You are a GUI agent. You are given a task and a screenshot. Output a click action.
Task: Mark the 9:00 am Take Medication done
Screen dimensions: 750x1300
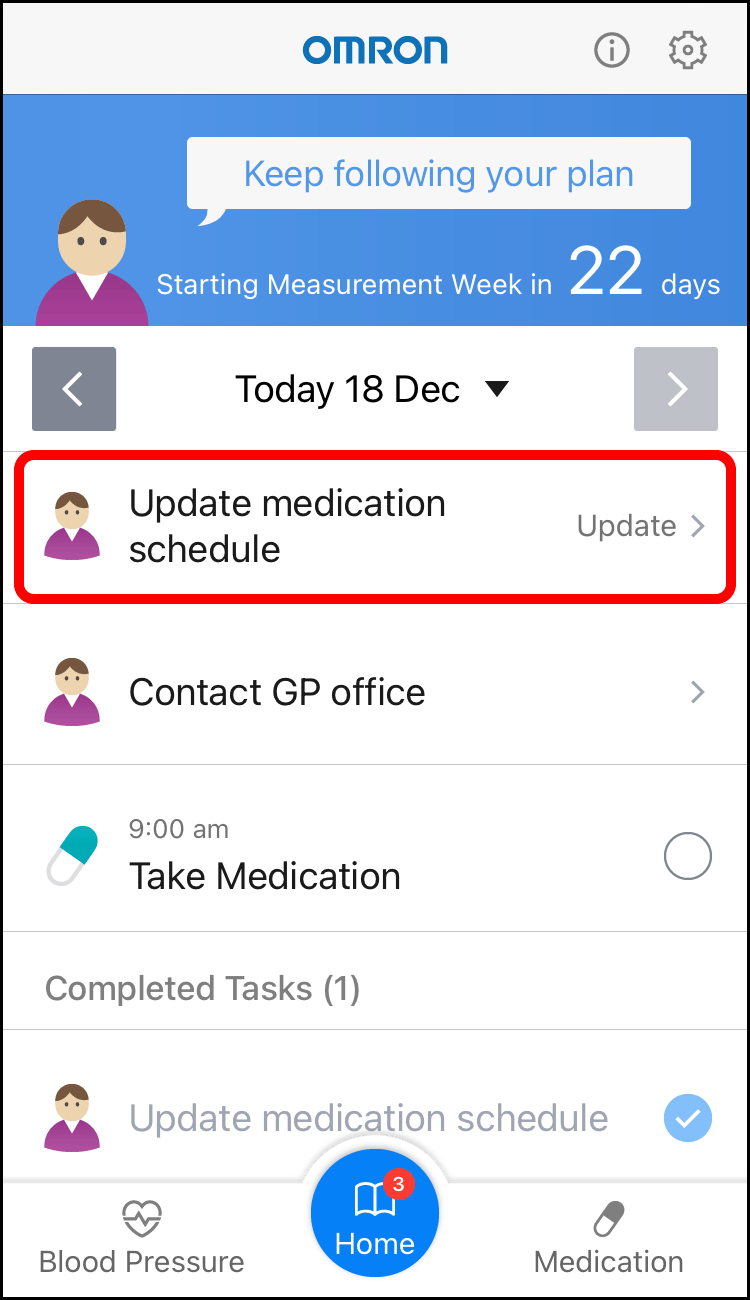coord(688,857)
